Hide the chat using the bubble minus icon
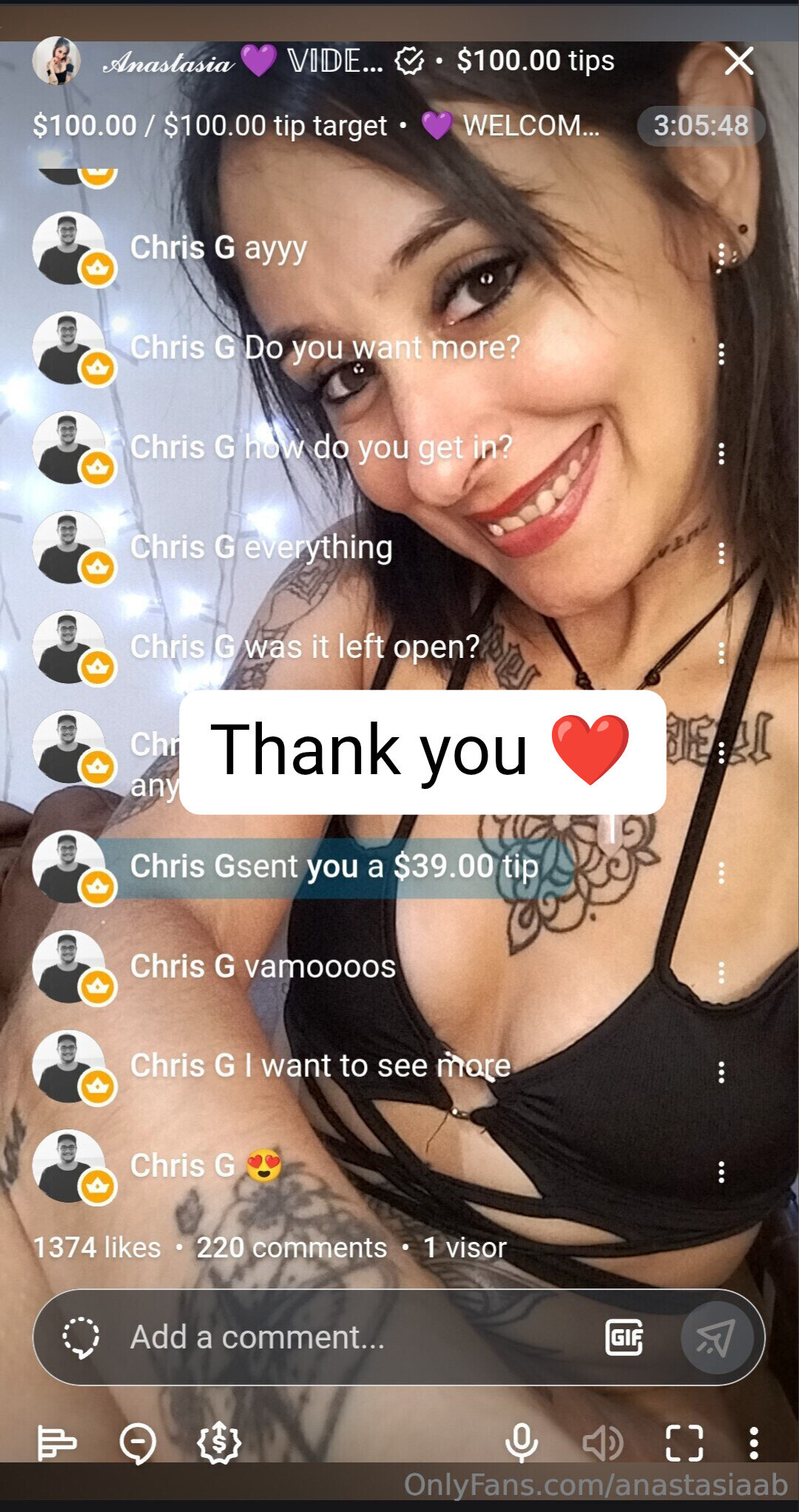799x1512 pixels. tap(138, 1442)
